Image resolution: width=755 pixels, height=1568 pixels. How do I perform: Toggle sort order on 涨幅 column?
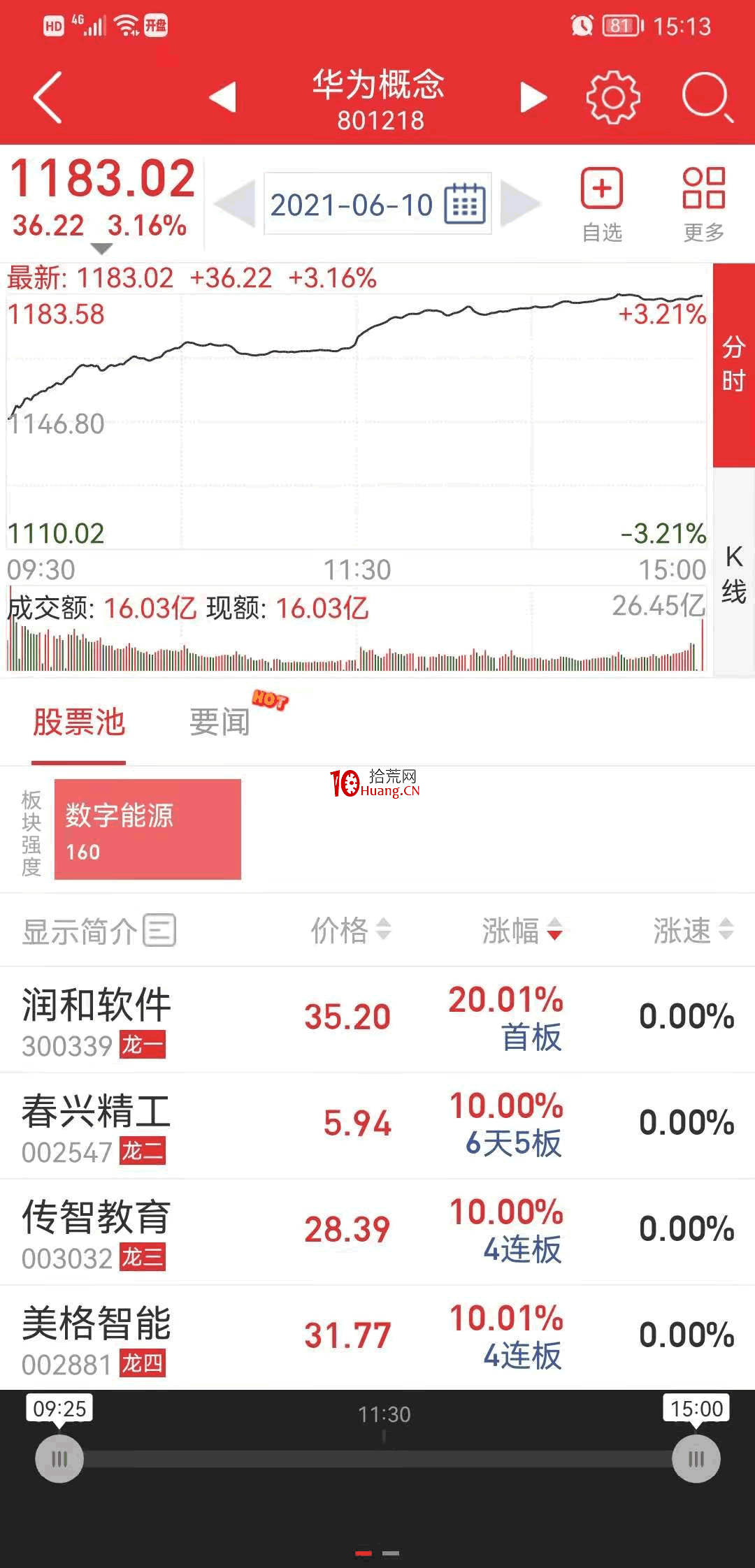(x=524, y=931)
